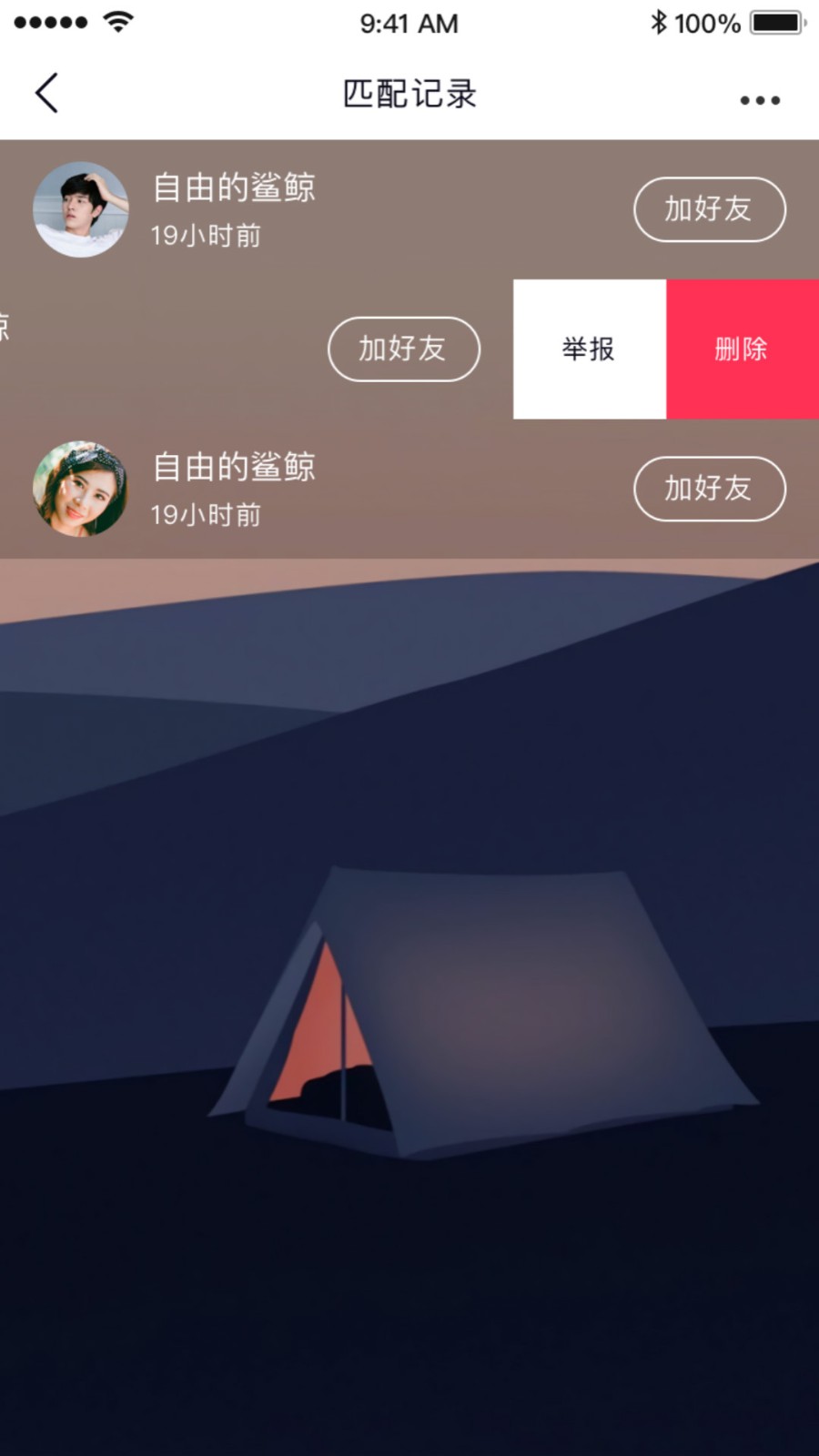Open the female user's profile avatar
The image size is (819, 1456).
pyautogui.click(x=80, y=489)
